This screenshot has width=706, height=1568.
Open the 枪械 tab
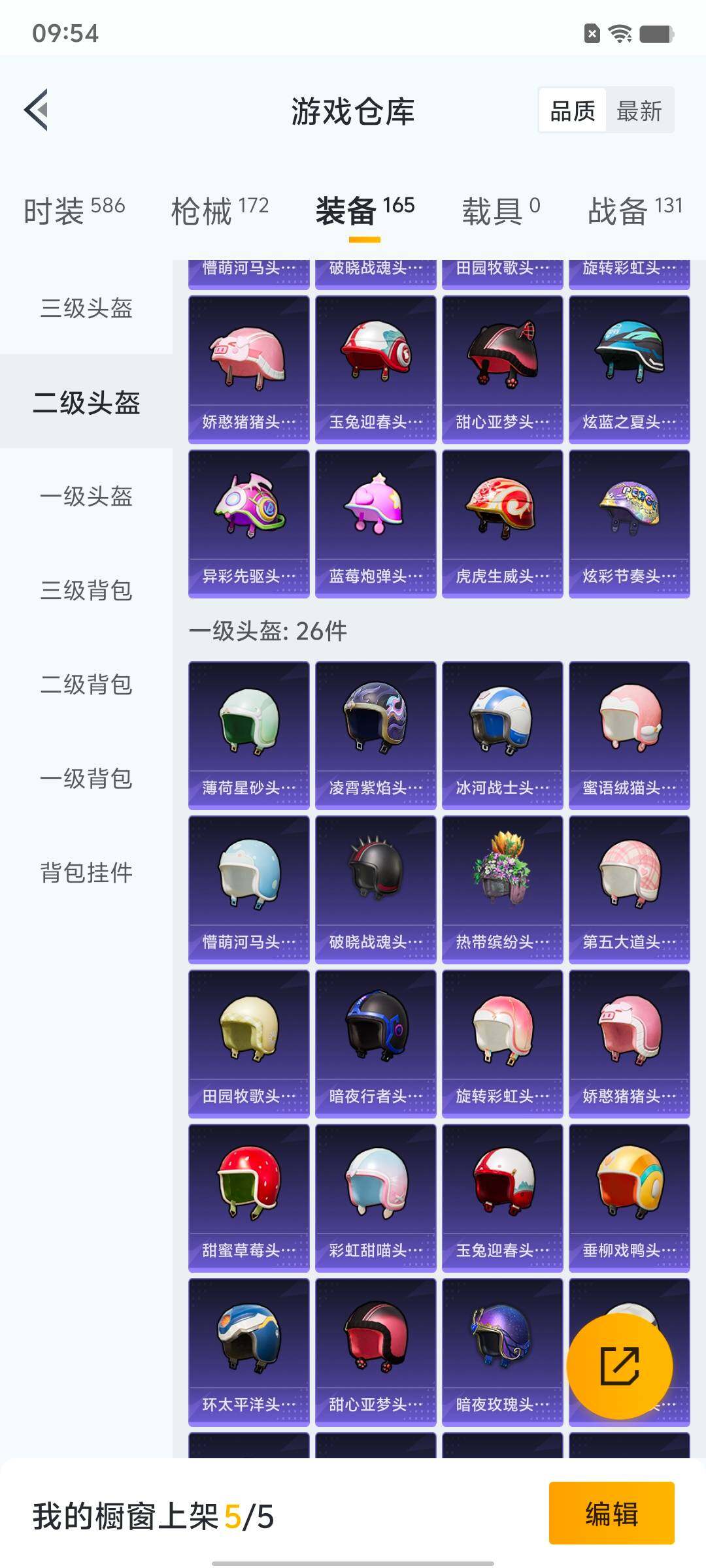pos(220,210)
